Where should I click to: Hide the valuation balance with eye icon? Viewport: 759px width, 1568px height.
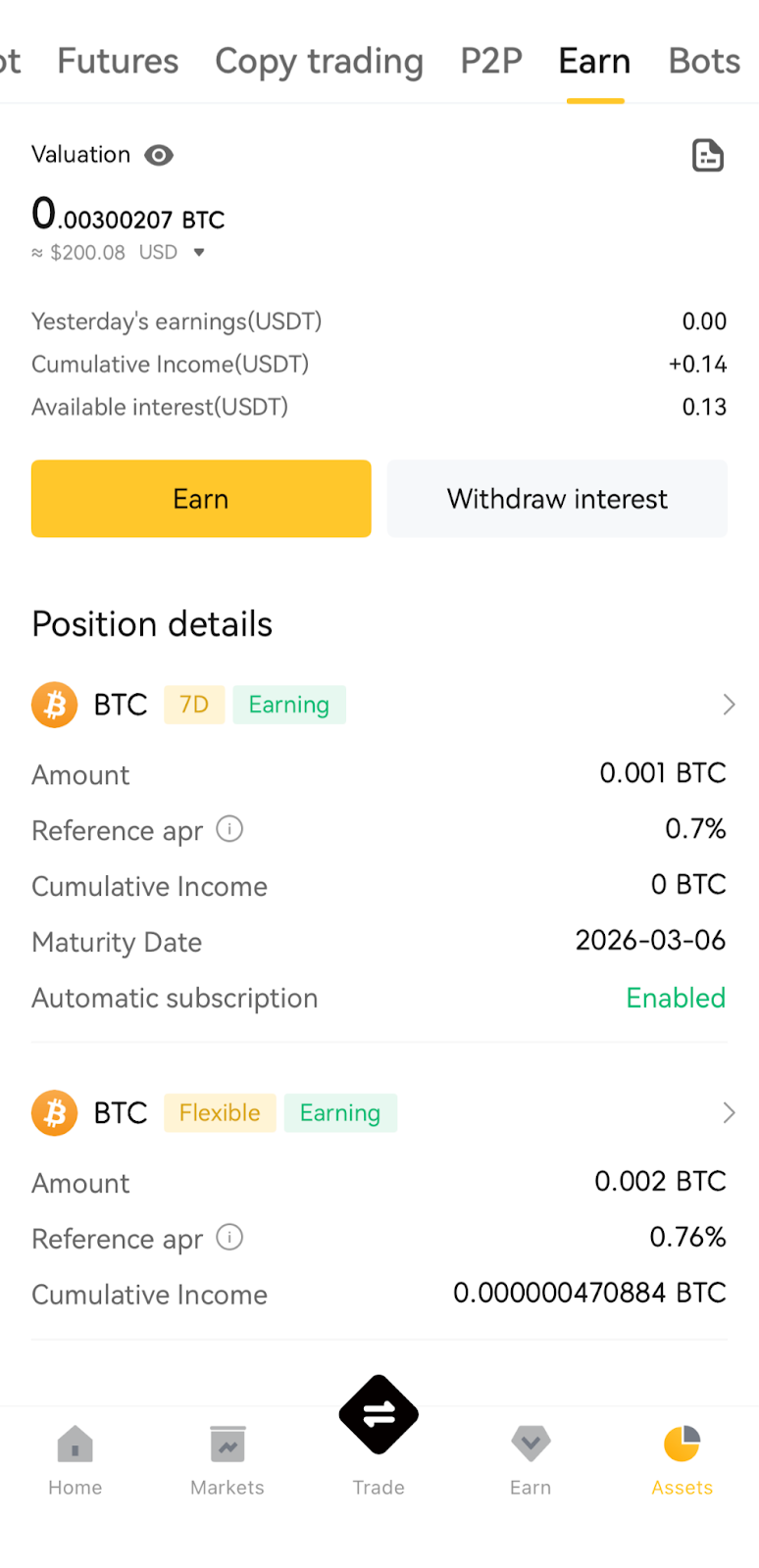pyautogui.click(x=159, y=155)
